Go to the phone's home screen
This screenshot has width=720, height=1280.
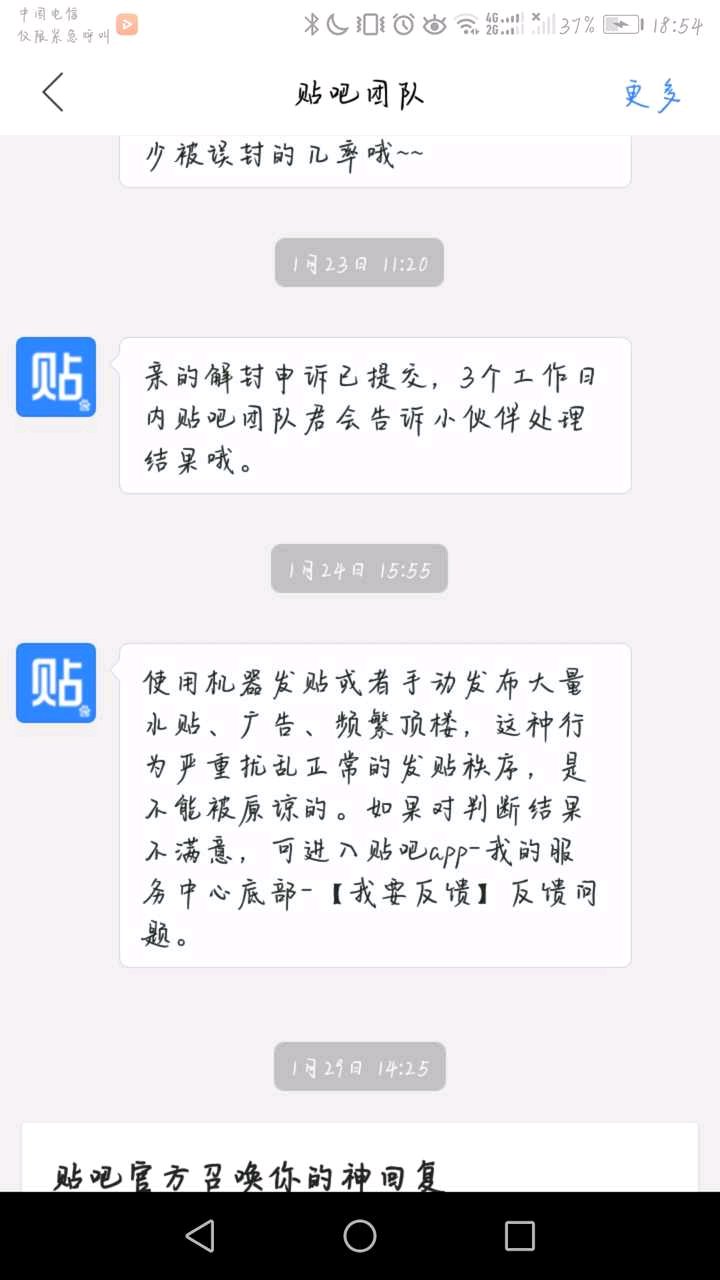coord(360,1236)
